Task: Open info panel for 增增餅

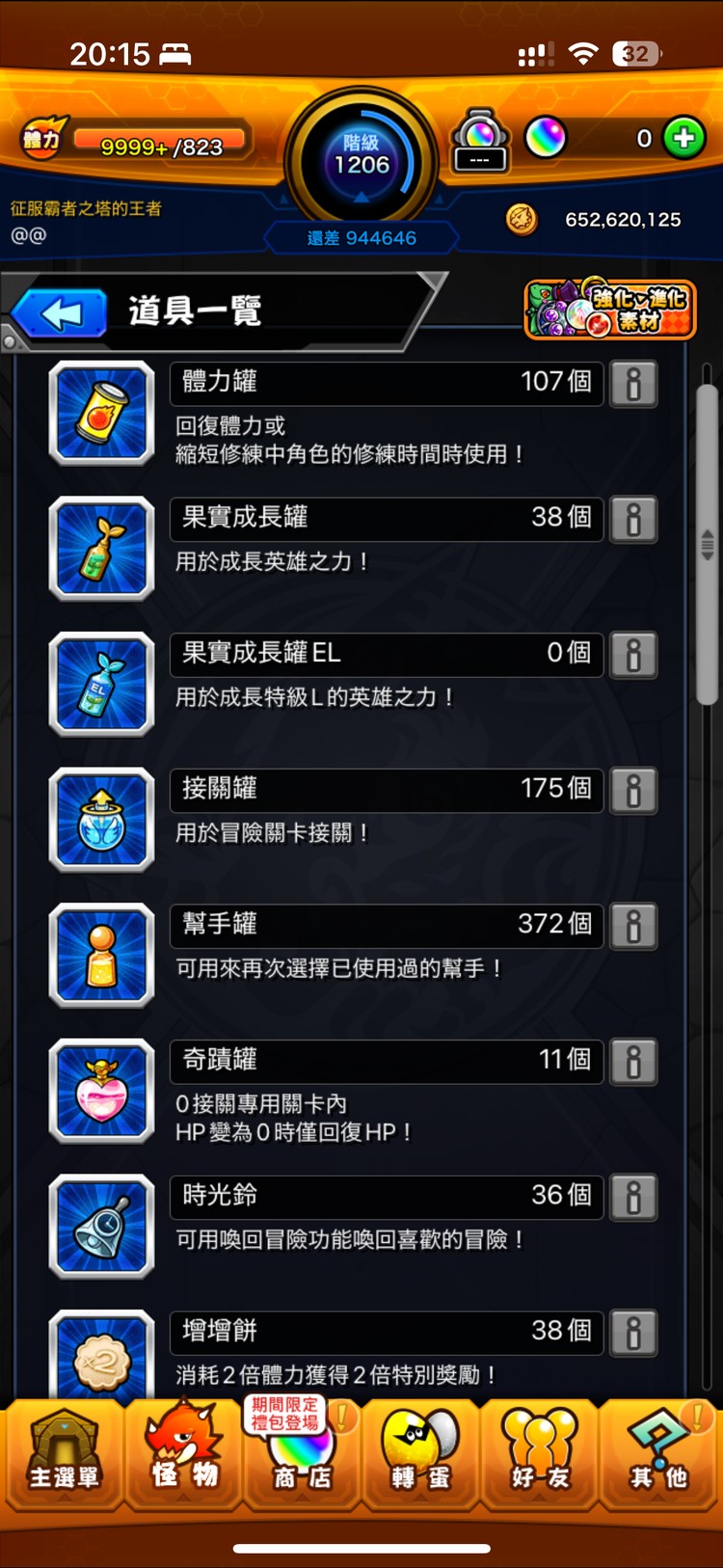Action: [x=633, y=1333]
